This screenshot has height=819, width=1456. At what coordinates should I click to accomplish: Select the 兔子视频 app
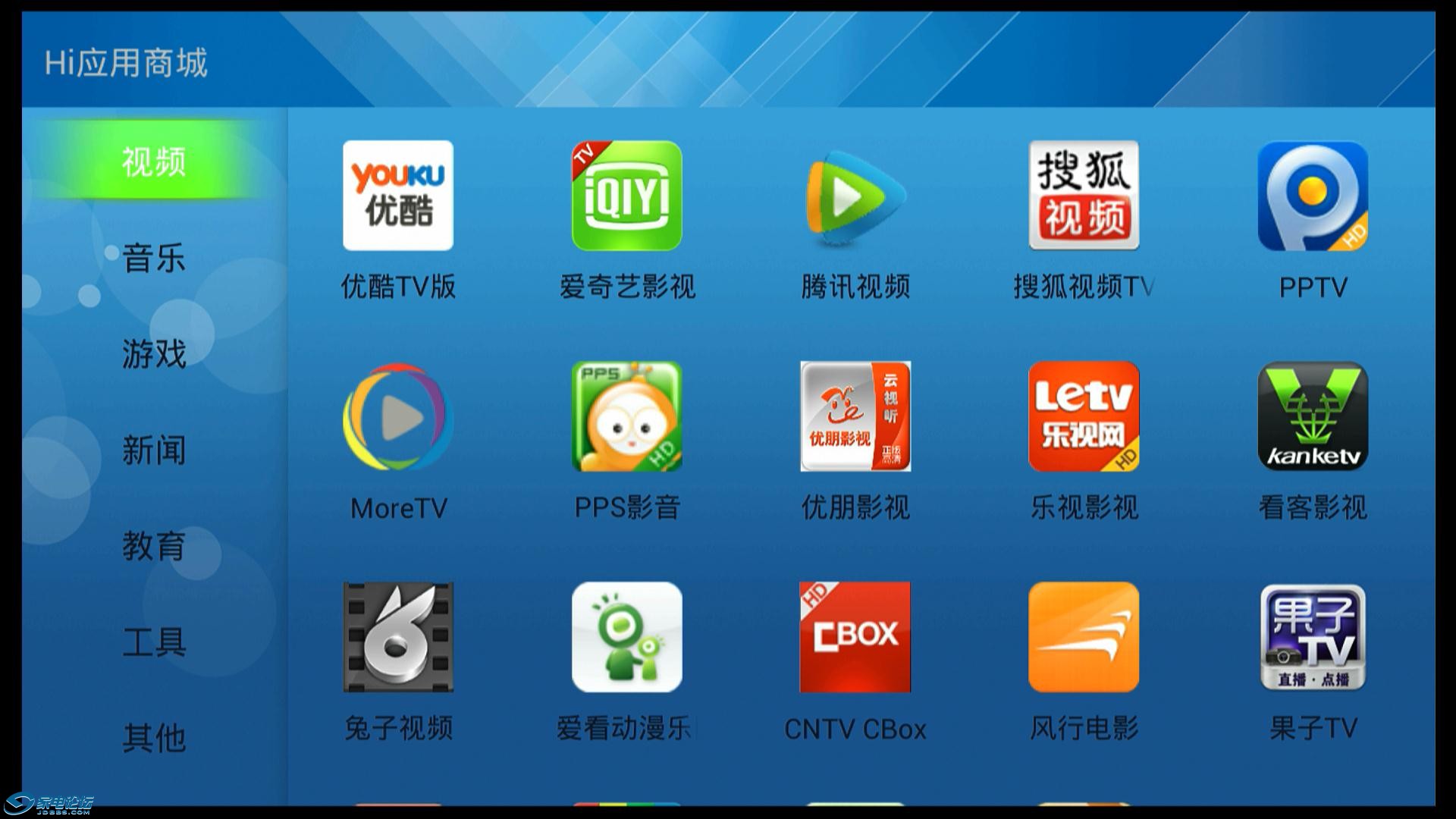(398, 637)
